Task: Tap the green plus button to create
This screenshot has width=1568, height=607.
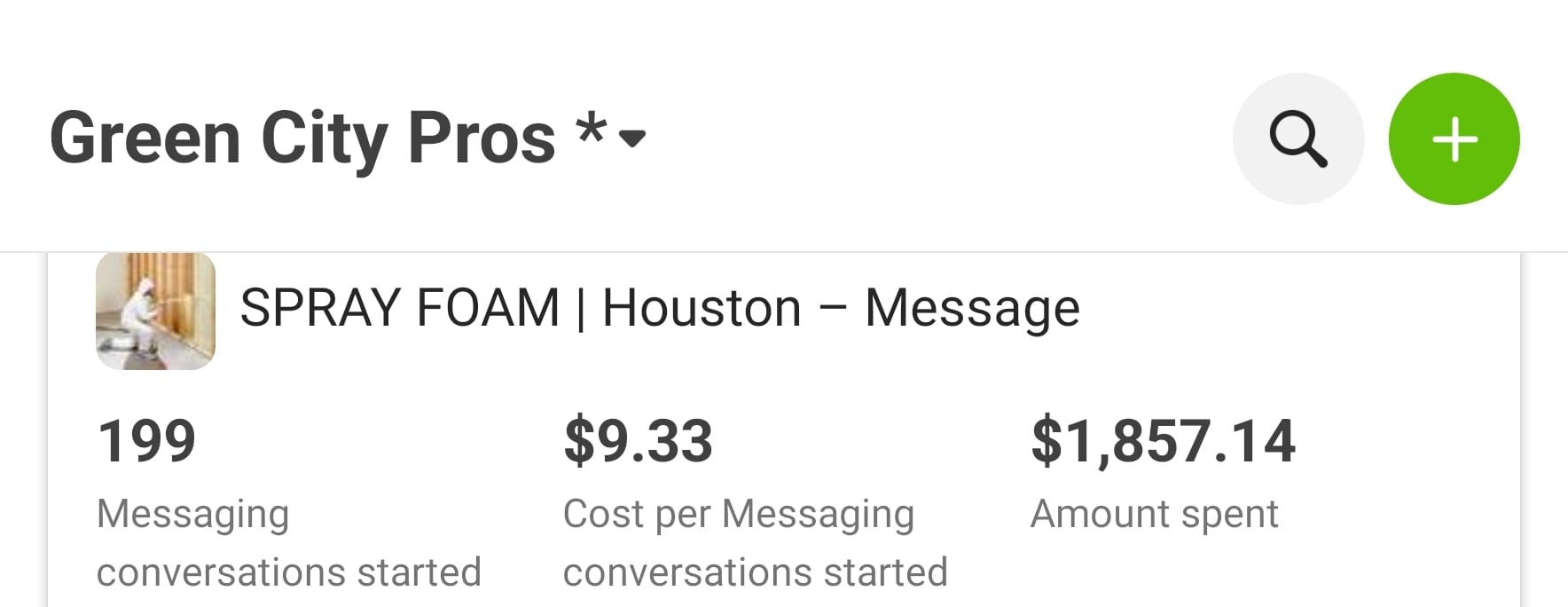Action: pyautogui.click(x=1454, y=139)
